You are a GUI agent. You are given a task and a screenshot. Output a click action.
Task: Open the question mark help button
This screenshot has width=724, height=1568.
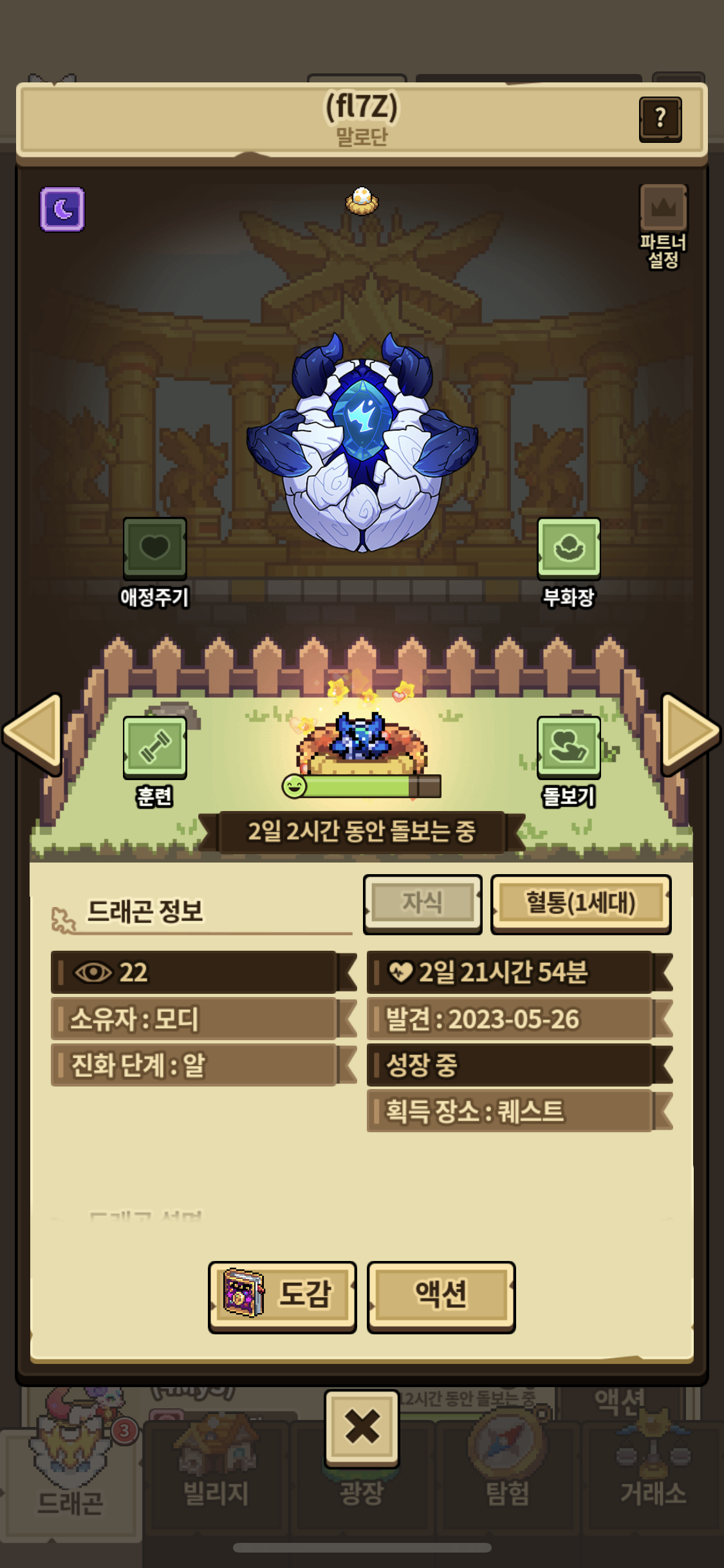(x=660, y=119)
